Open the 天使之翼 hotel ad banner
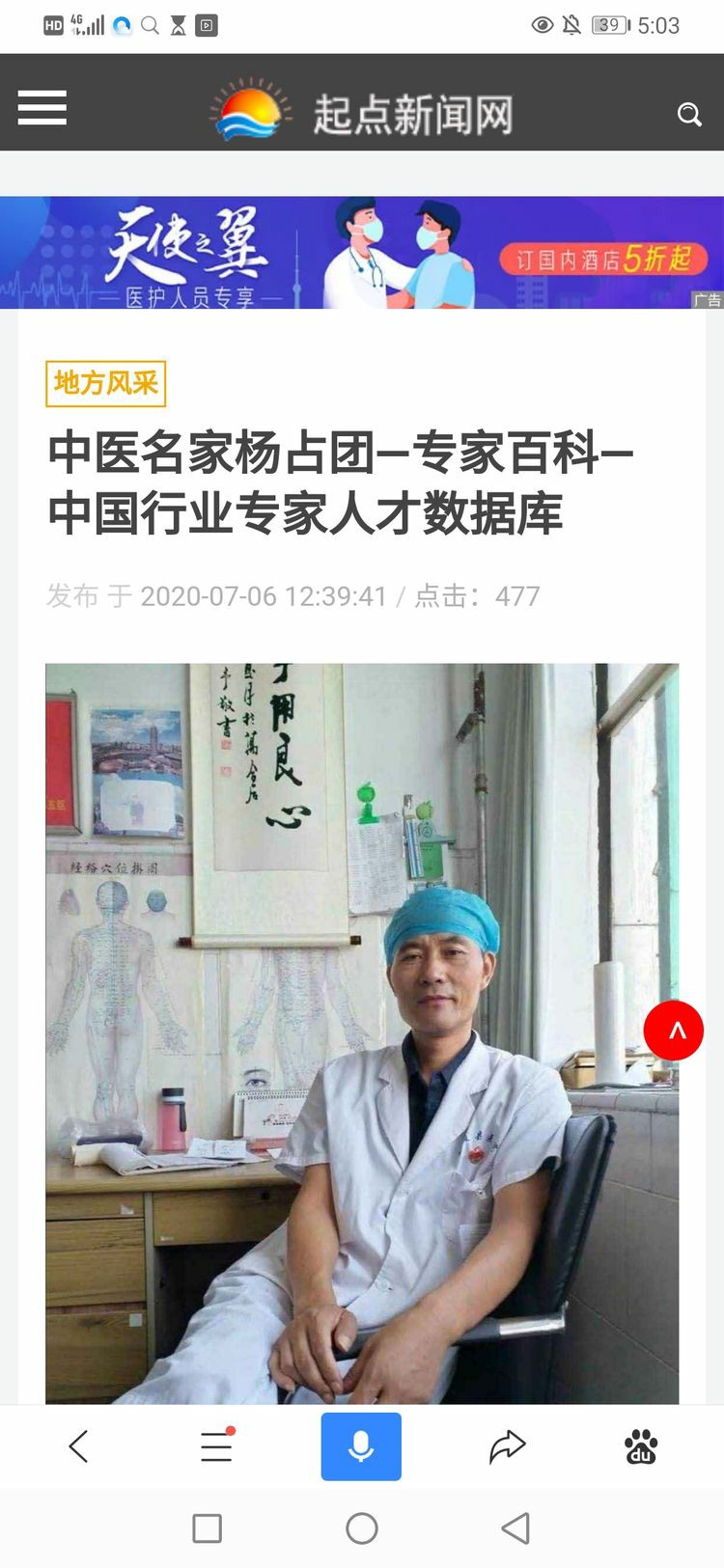 362,253
